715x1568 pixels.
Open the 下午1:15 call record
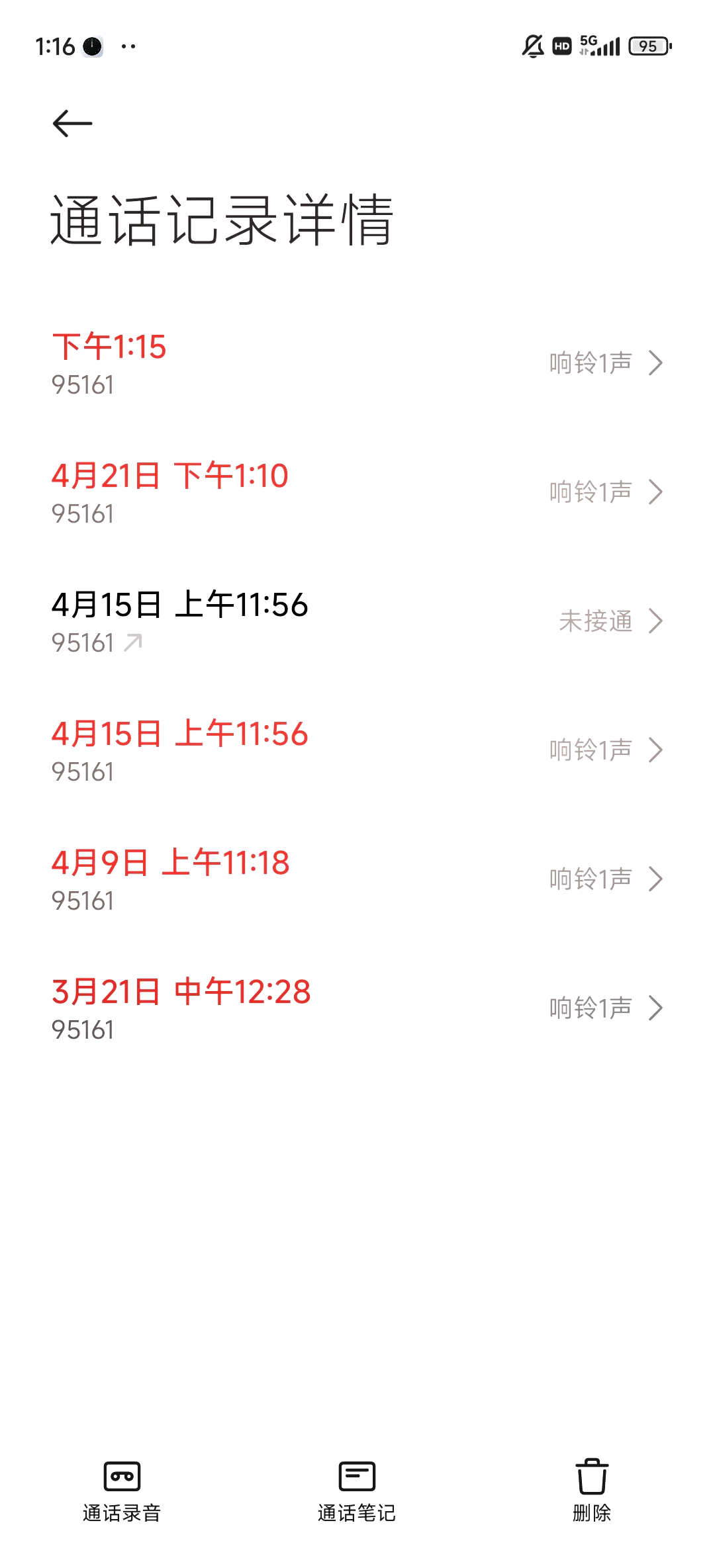tap(358, 364)
